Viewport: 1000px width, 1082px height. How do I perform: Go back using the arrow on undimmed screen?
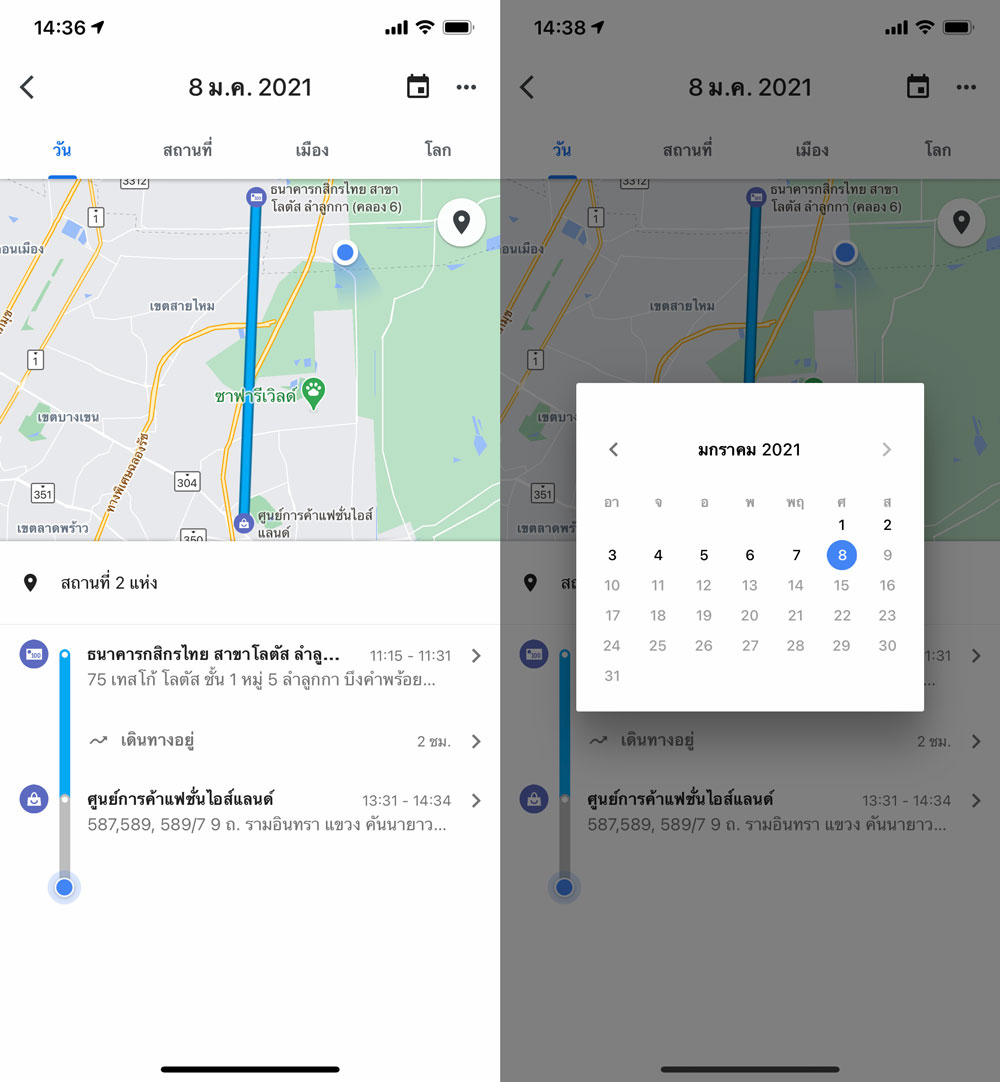(x=28, y=87)
